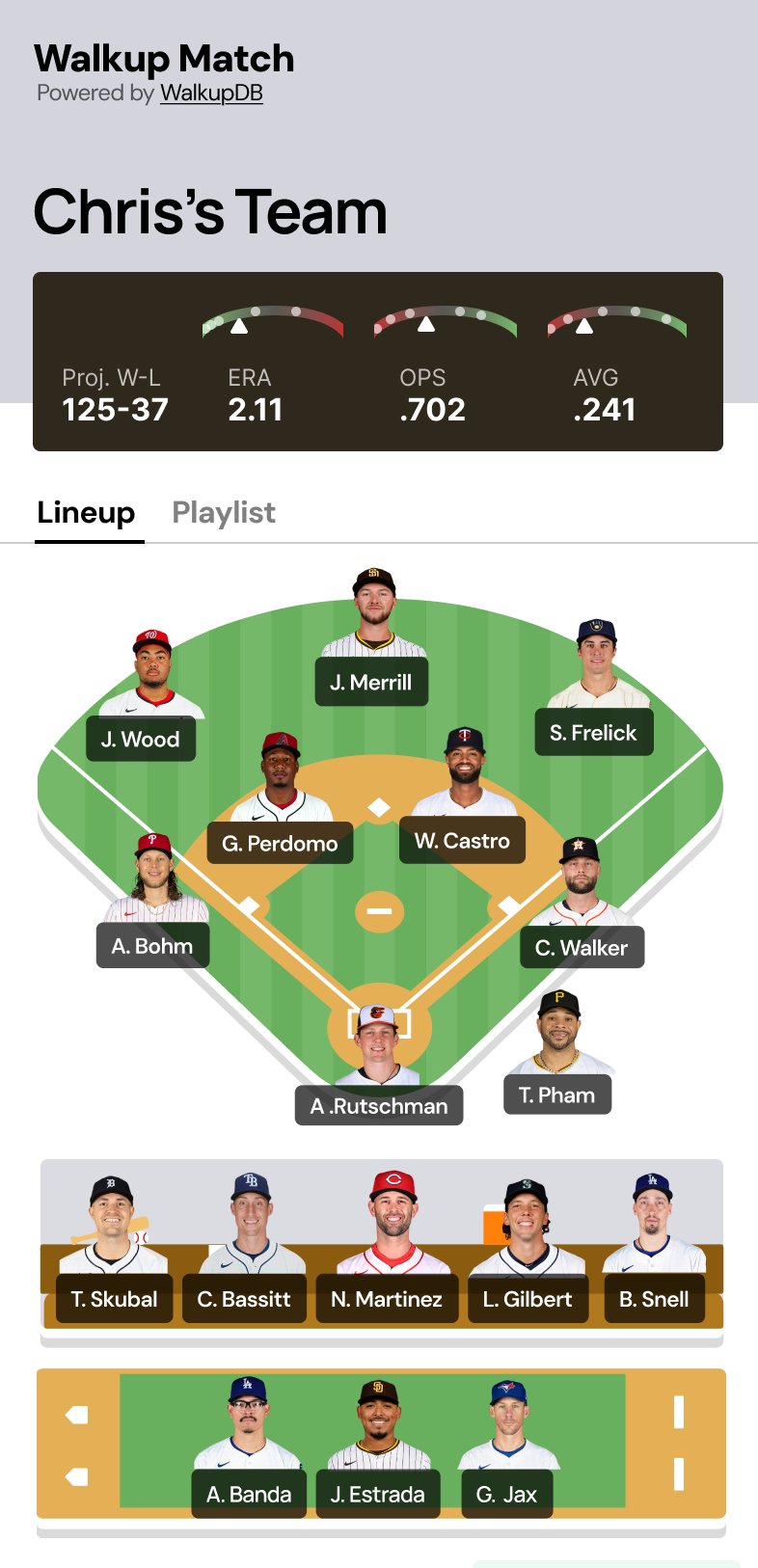Viewport: 758px width, 1568px height.
Task: View N. Martinez in the rotation
Action: 387,1299
